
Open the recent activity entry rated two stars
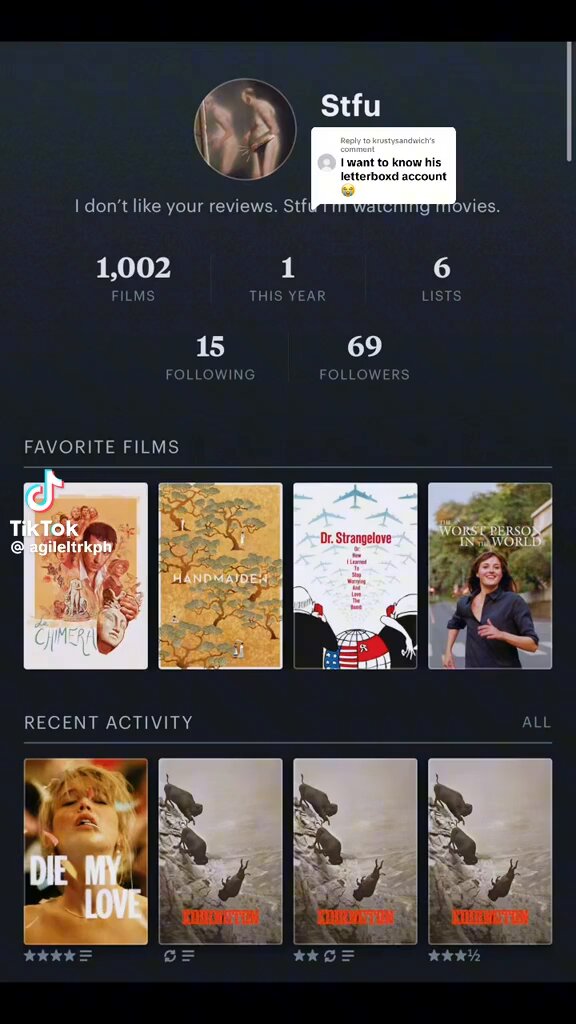pos(355,852)
